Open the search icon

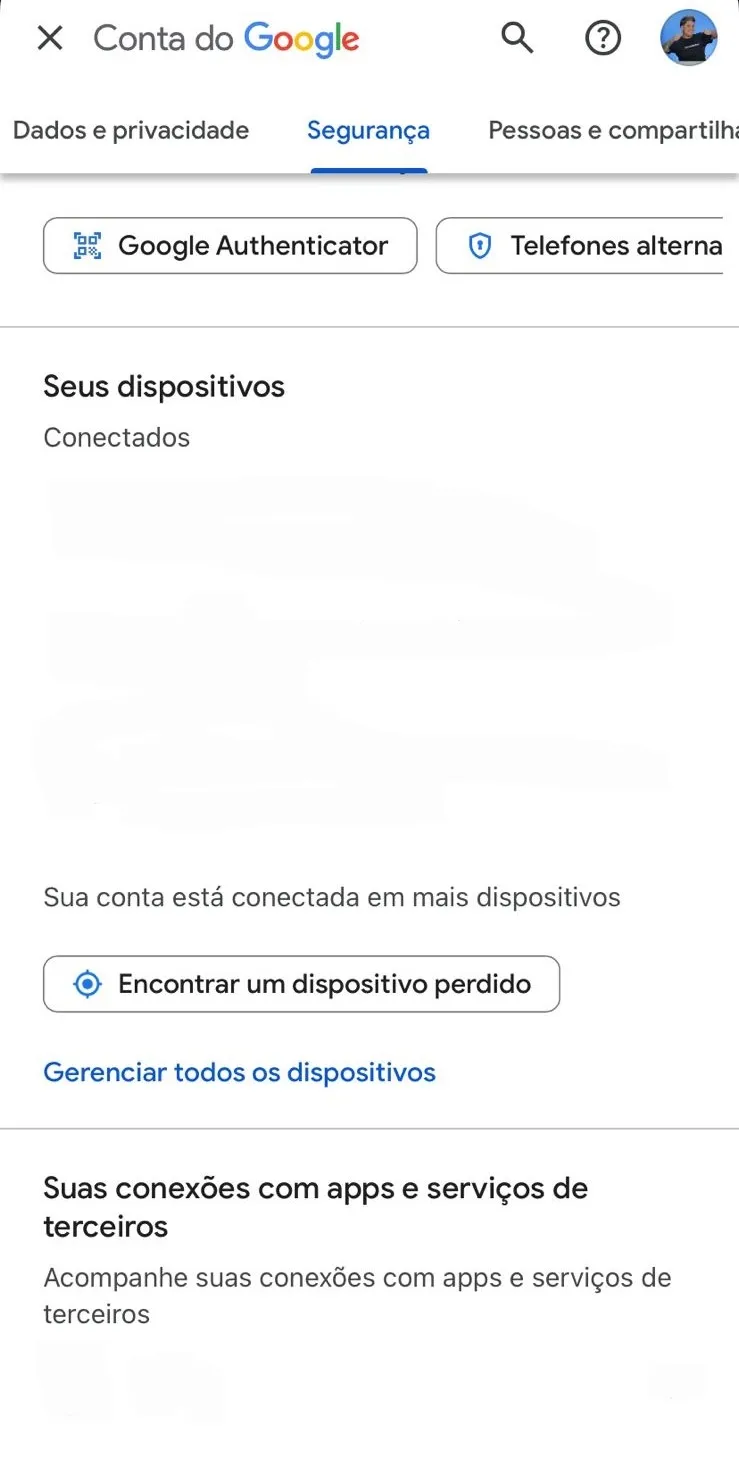[x=517, y=38]
